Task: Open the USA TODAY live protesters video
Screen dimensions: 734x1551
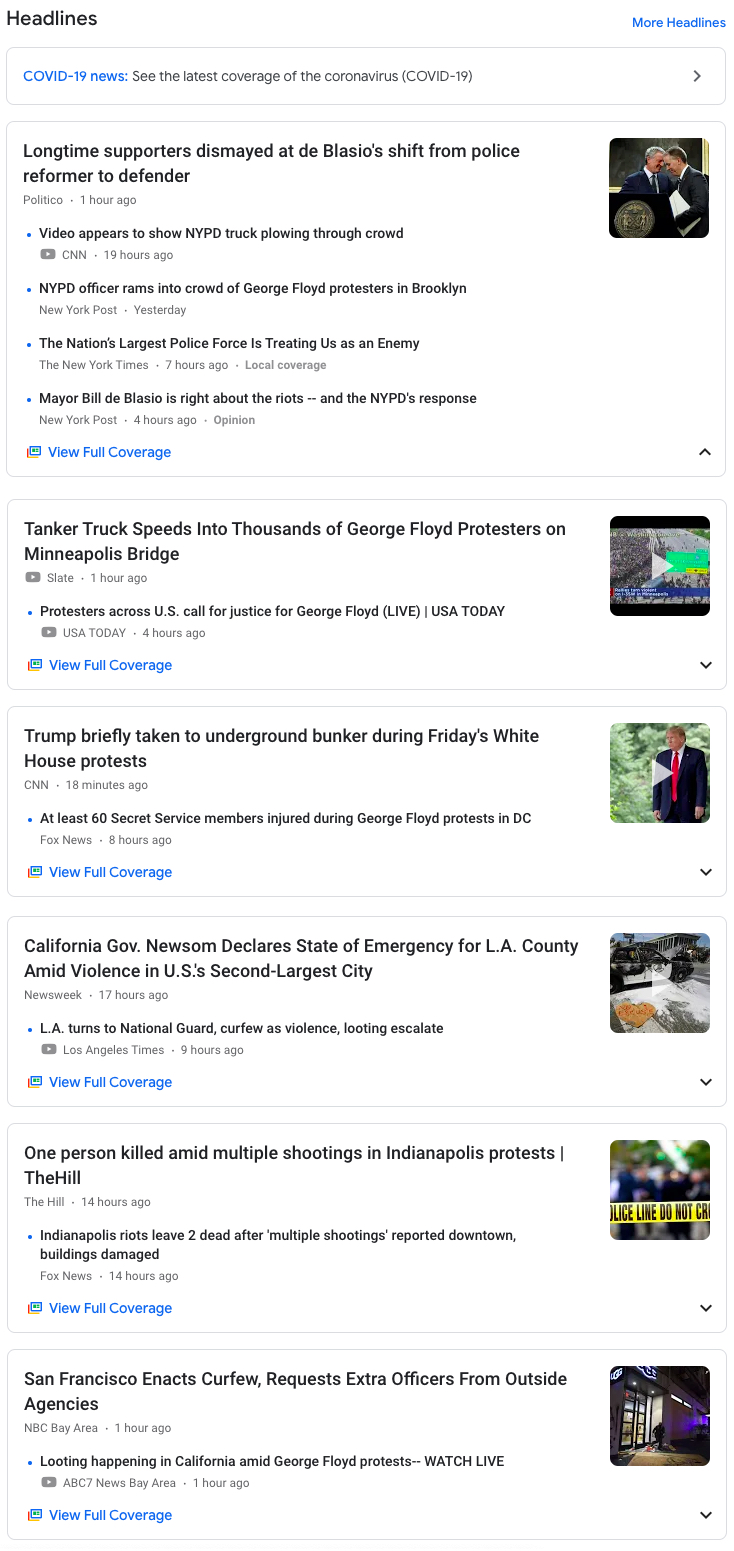Action: [272, 611]
